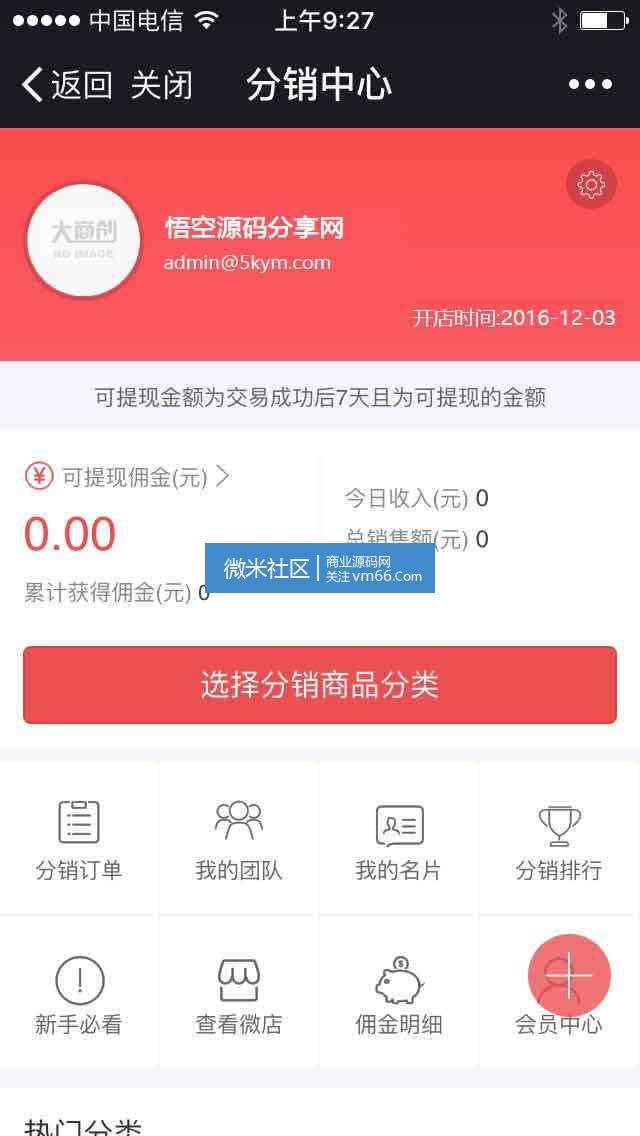
Task: Open 分销订单 distribution orders
Action: tap(79, 840)
